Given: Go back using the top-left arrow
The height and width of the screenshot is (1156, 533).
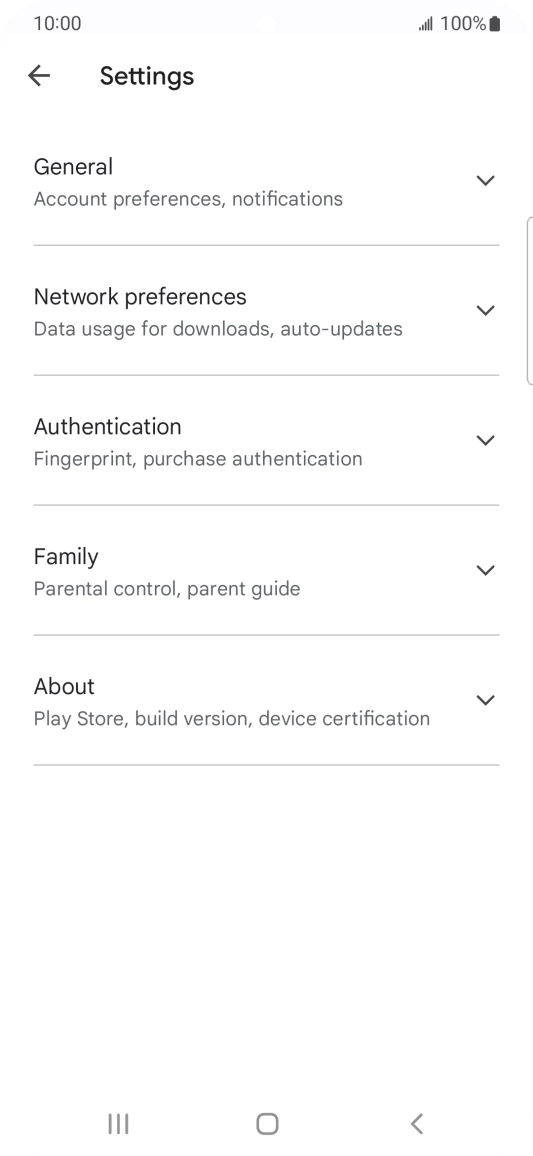Looking at the screenshot, I should click(39, 75).
